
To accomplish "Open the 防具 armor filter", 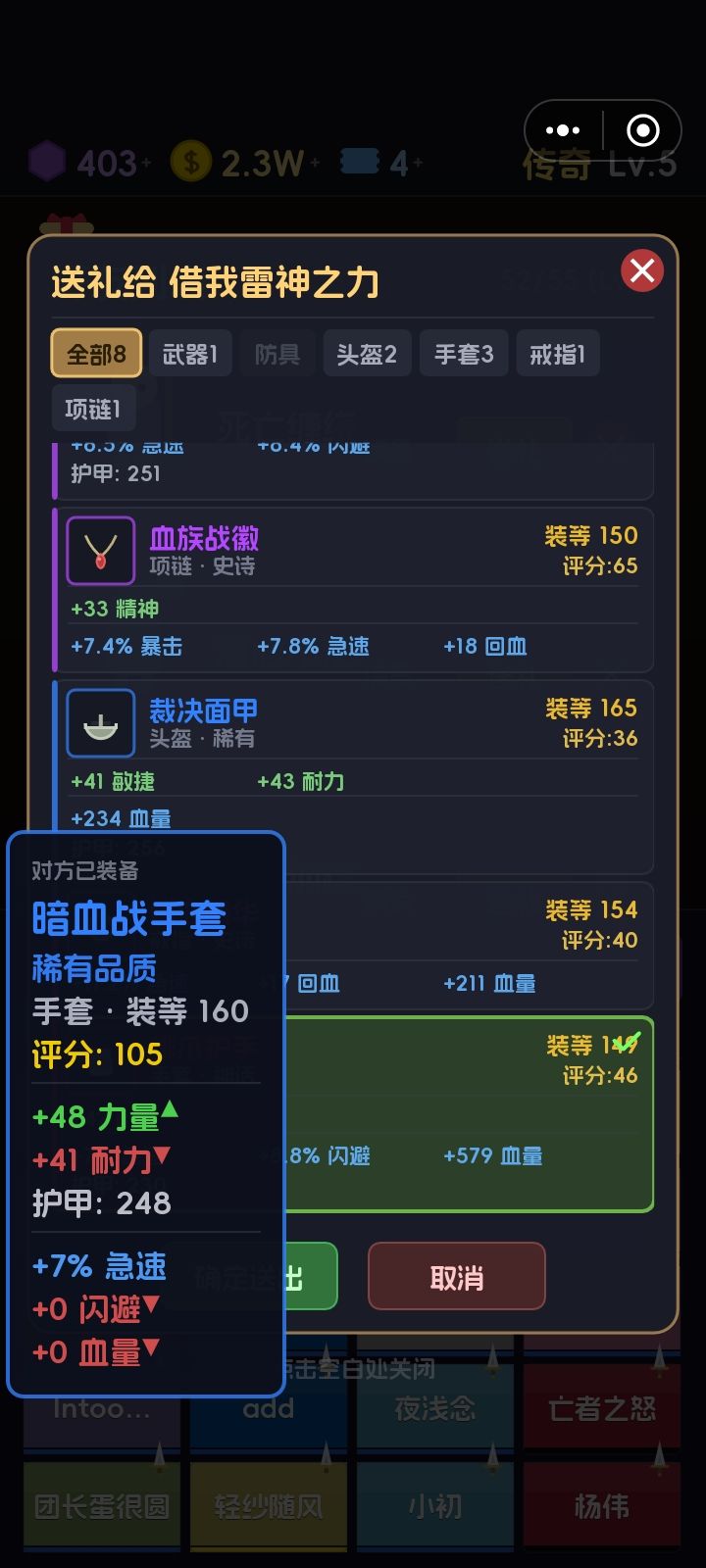I will click(277, 353).
